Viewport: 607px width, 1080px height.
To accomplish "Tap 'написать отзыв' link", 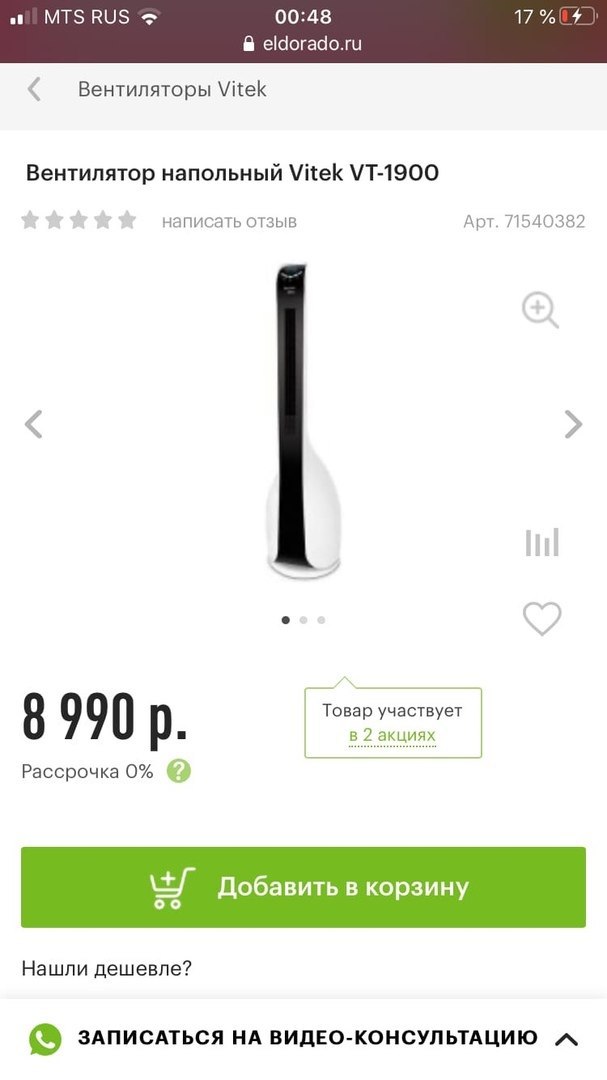I will [229, 221].
